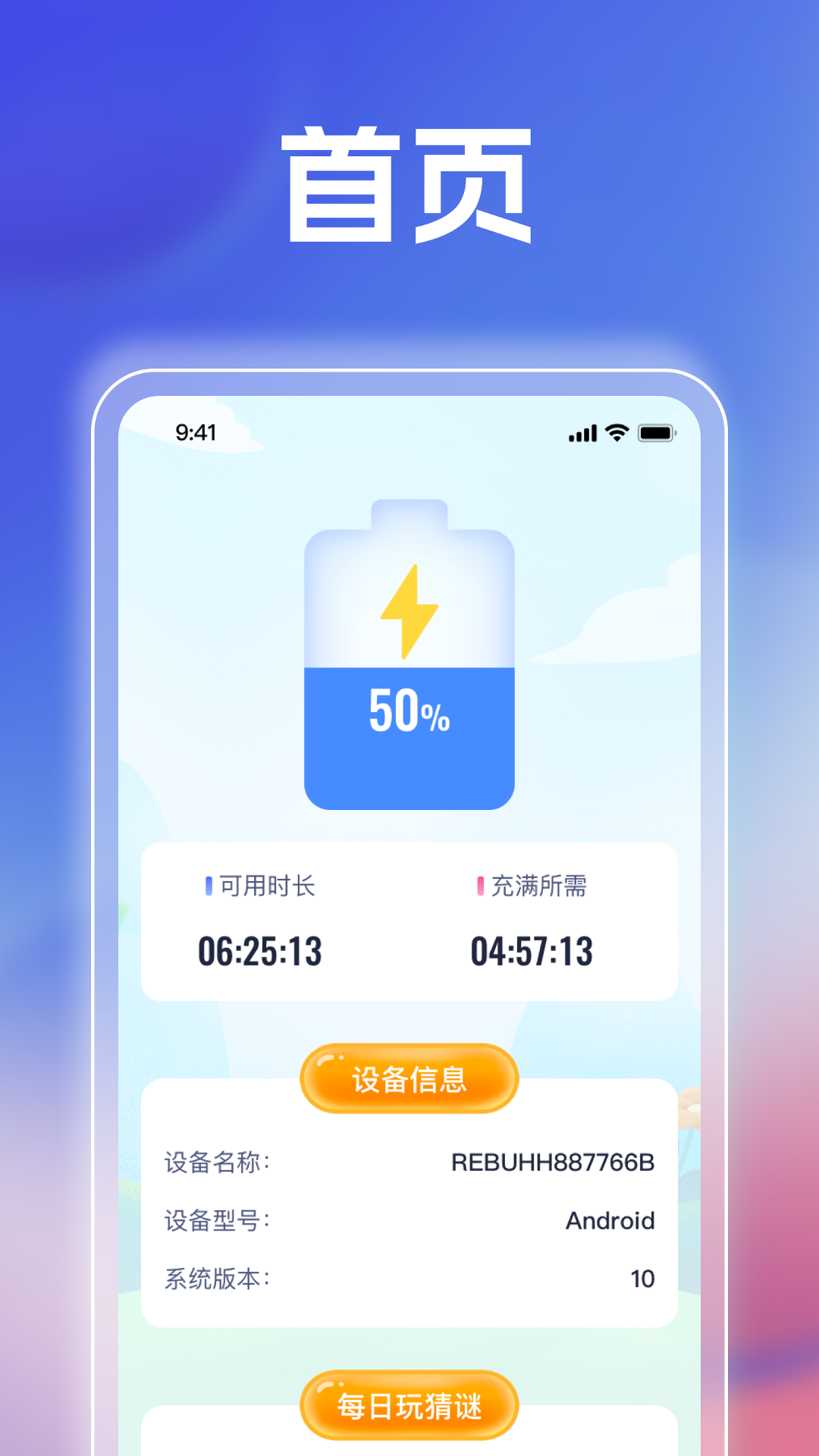Screen dimensions: 819x1456
Task: Click the 9:41 clock time
Action: 196,431
